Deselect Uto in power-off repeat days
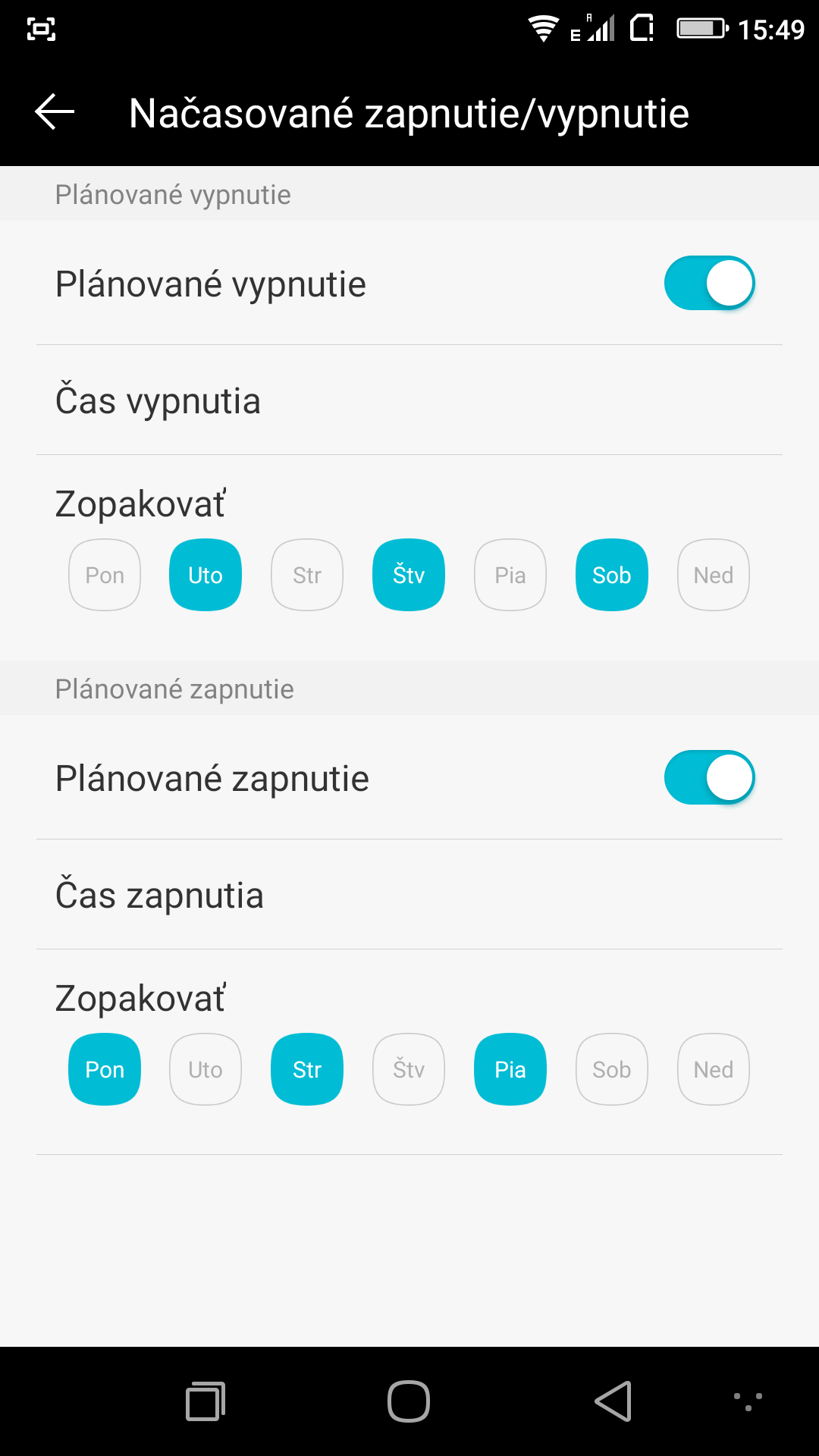 [x=206, y=575]
